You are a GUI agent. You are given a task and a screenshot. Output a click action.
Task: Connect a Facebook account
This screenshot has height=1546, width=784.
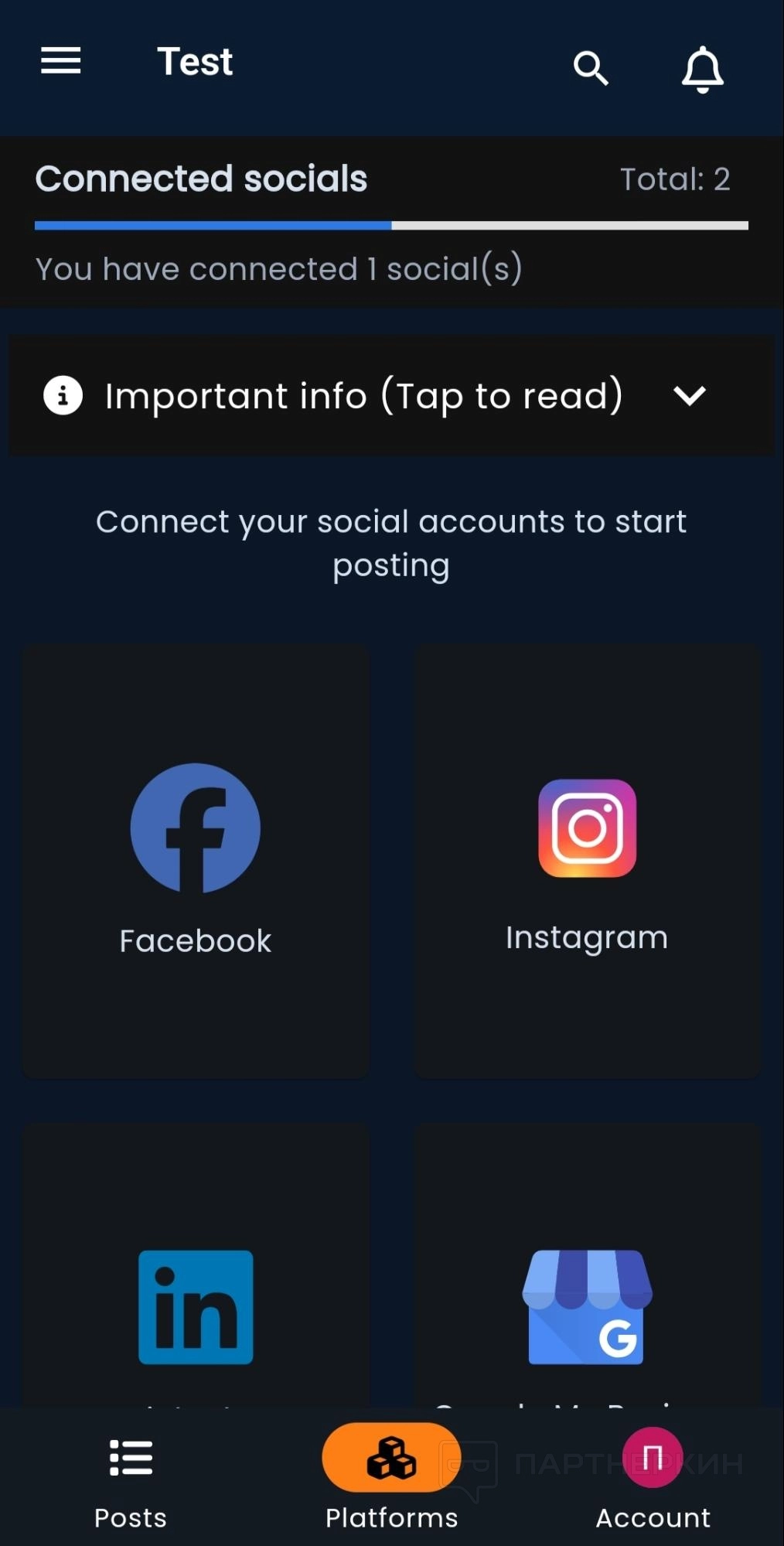196,860
